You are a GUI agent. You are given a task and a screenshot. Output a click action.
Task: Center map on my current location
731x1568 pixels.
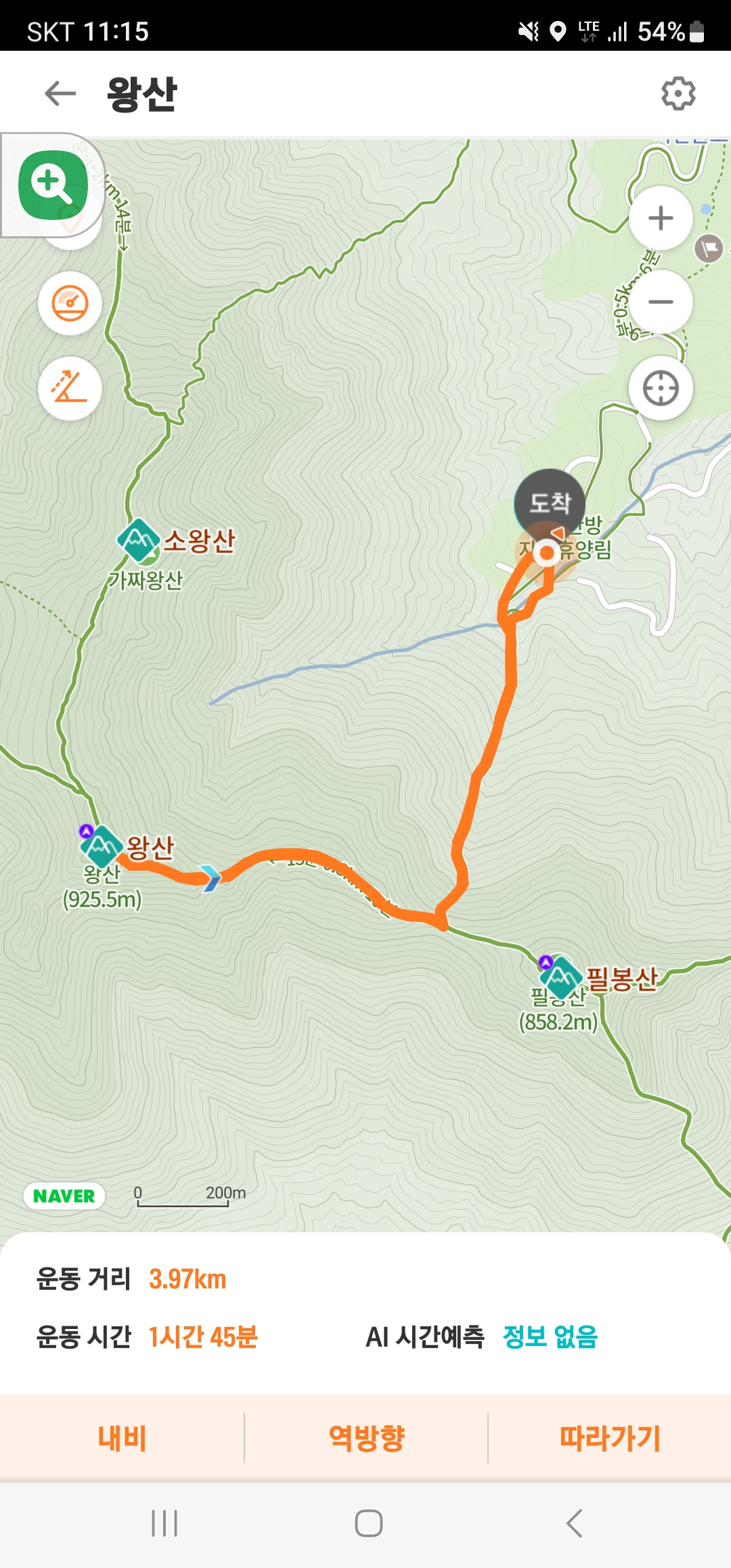coord(661,389)
